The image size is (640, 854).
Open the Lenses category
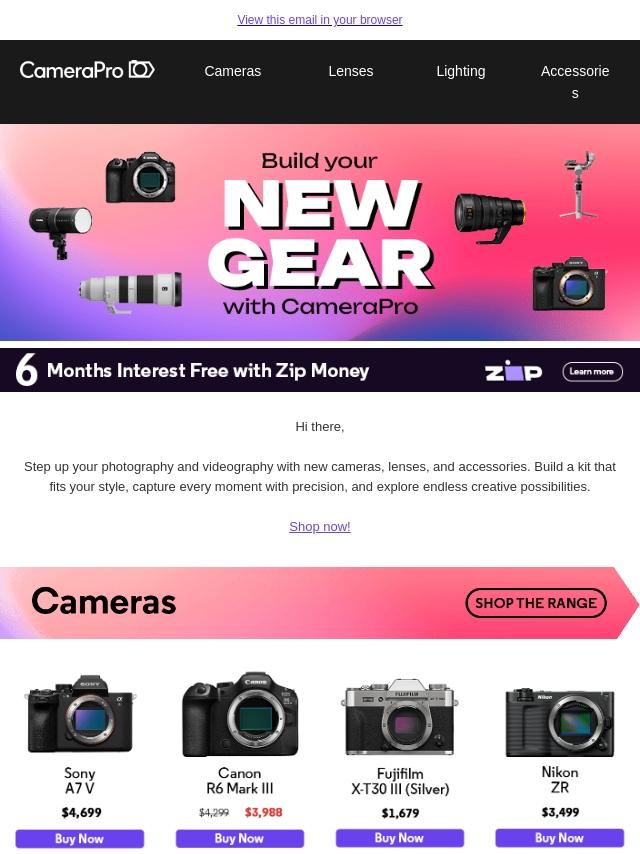point(351,71)
